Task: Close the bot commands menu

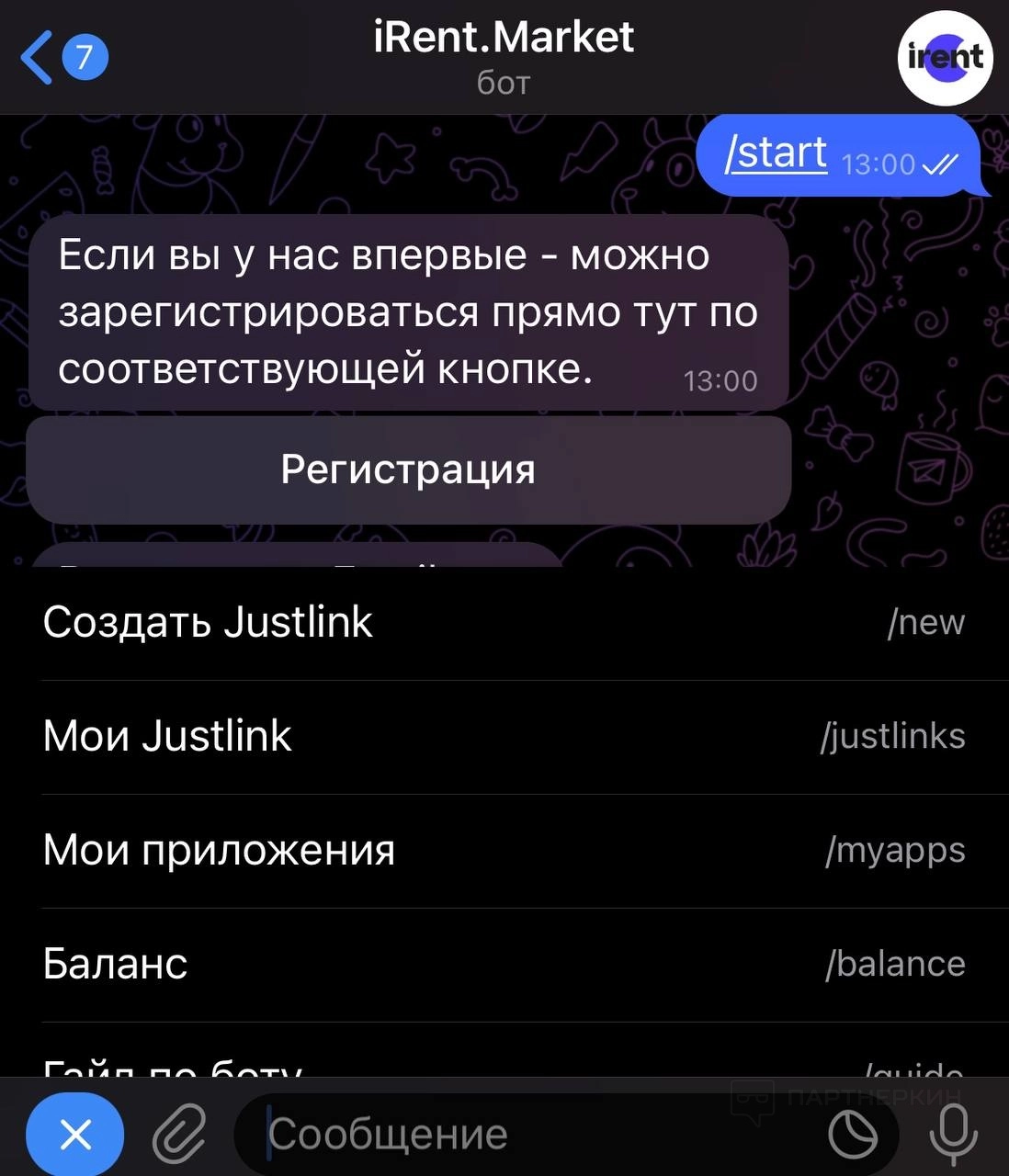Action: 75,1135
